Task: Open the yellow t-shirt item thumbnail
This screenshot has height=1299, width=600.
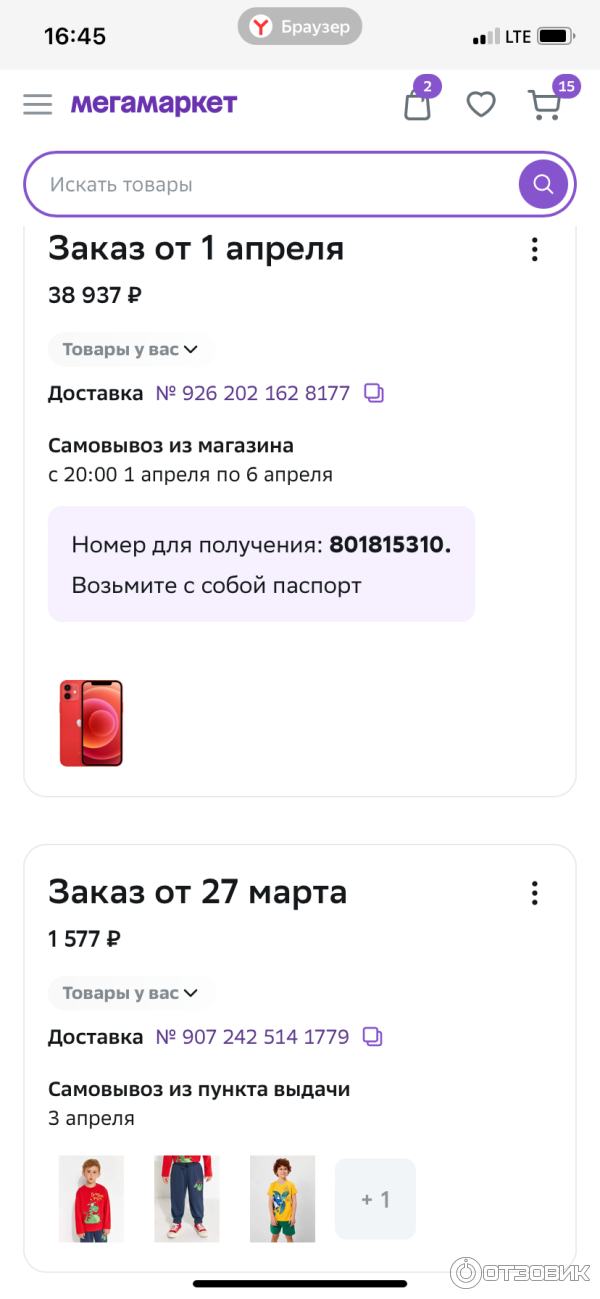Action: [x=282, y=1199]
